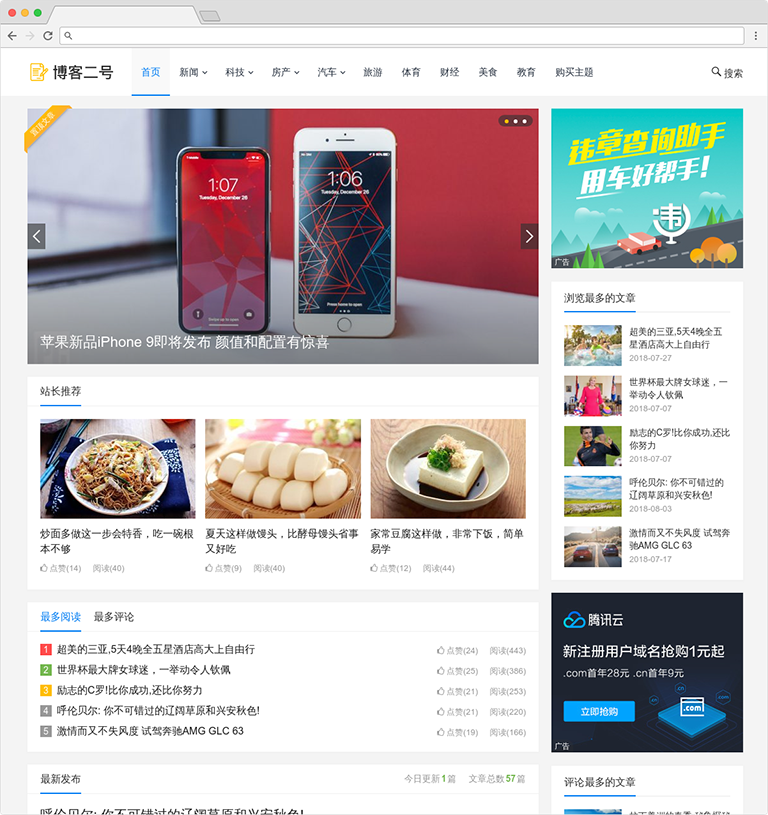
Task: Open the 美食 category
Action: pyautogui.click(x=487, y=72)
